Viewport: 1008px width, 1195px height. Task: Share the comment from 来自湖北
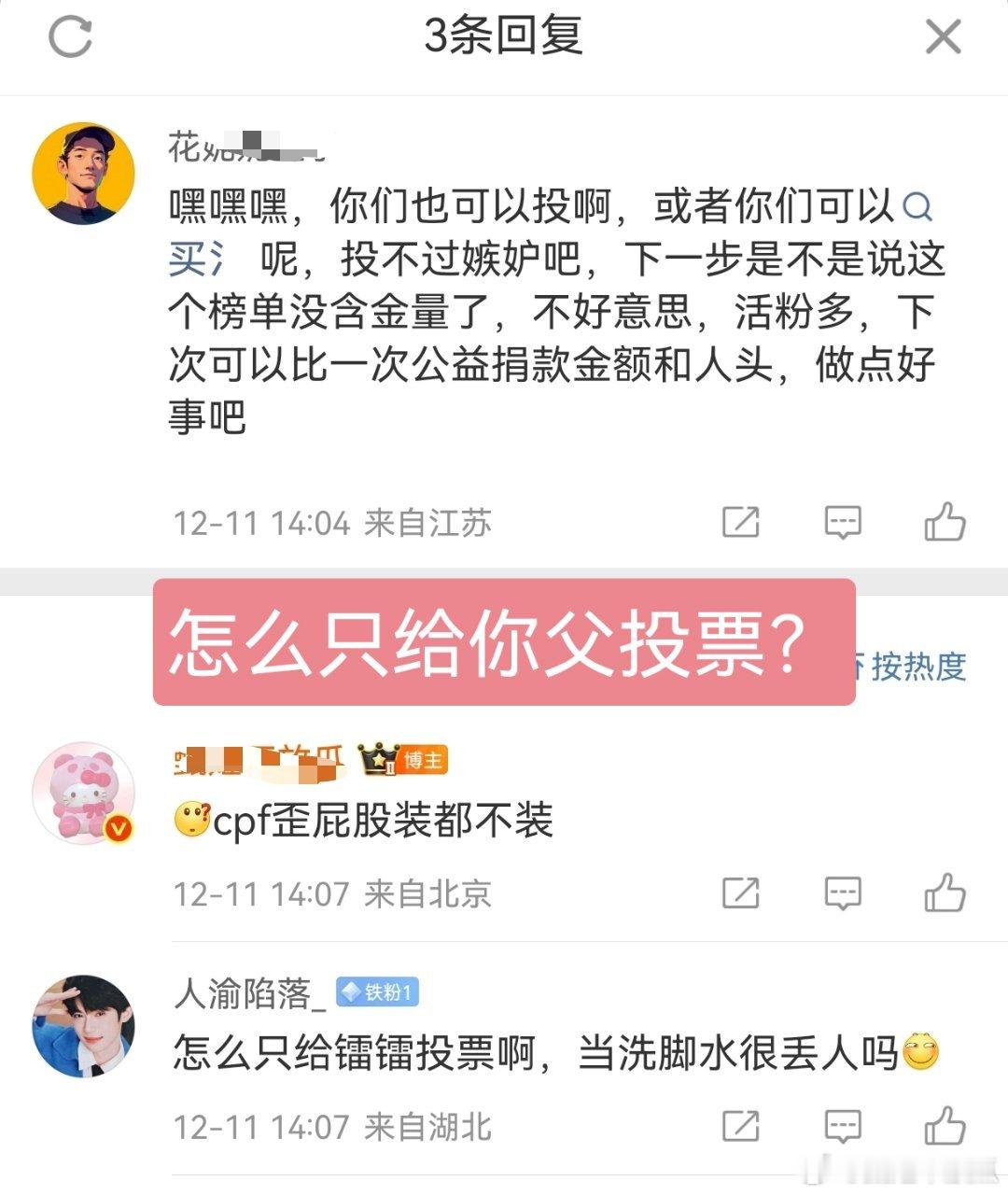coord(740,1125)
